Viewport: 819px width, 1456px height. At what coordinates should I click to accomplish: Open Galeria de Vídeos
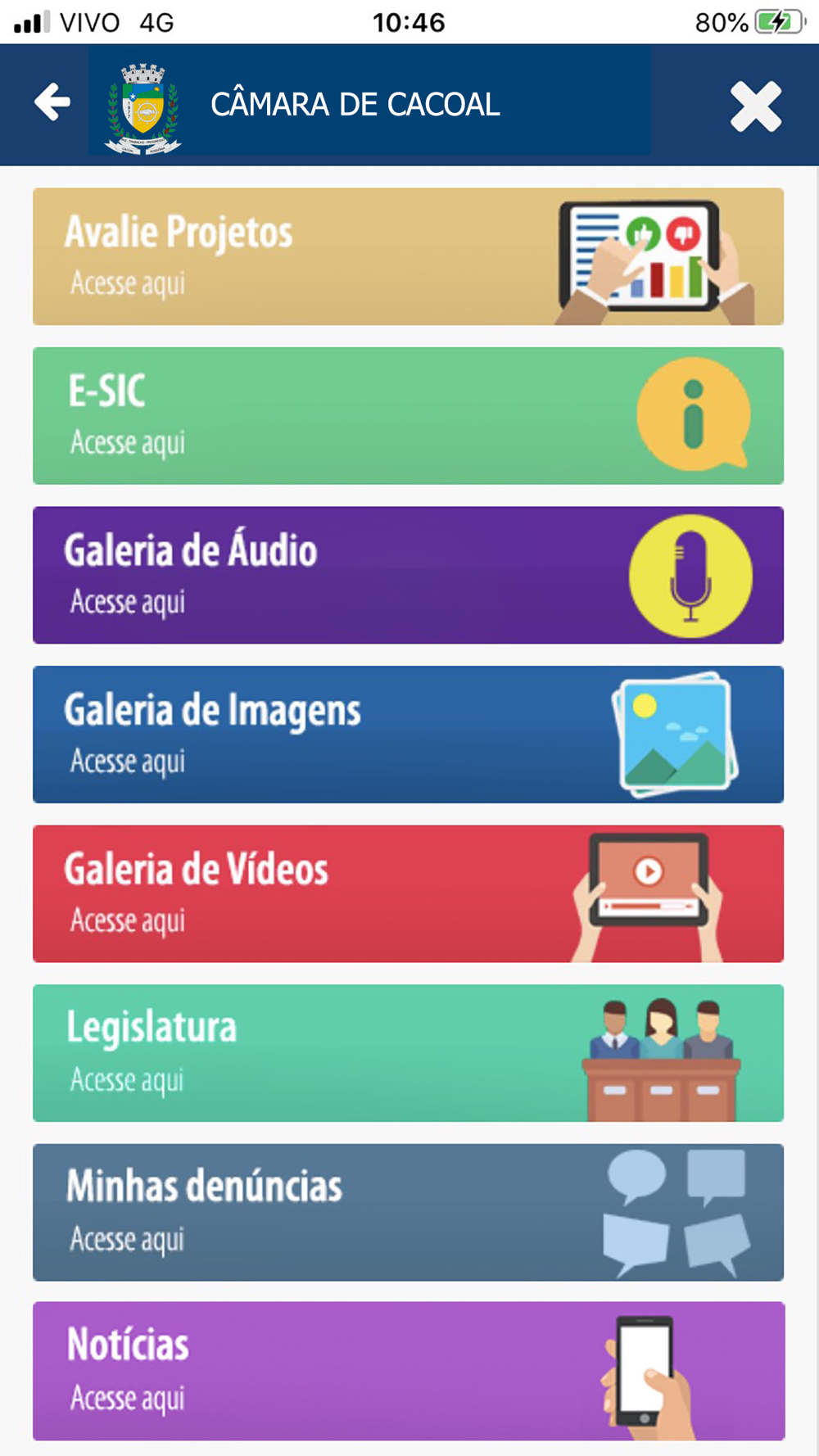(408, 893)
